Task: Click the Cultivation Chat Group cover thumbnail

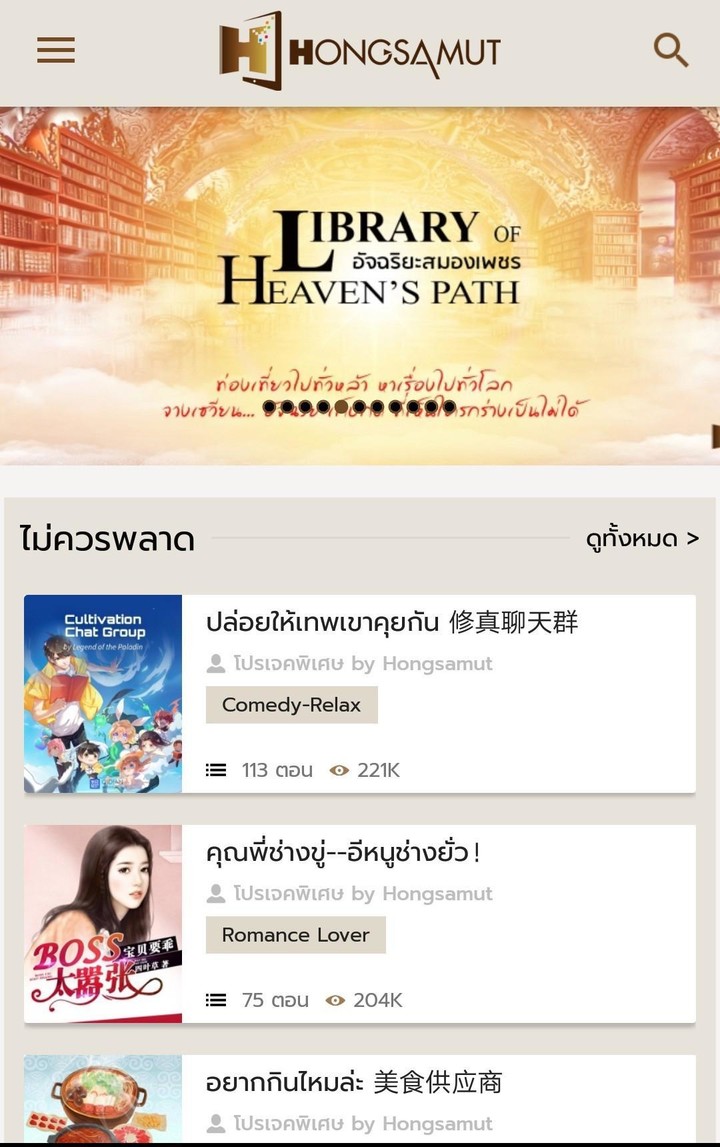Action: point(102,693)
